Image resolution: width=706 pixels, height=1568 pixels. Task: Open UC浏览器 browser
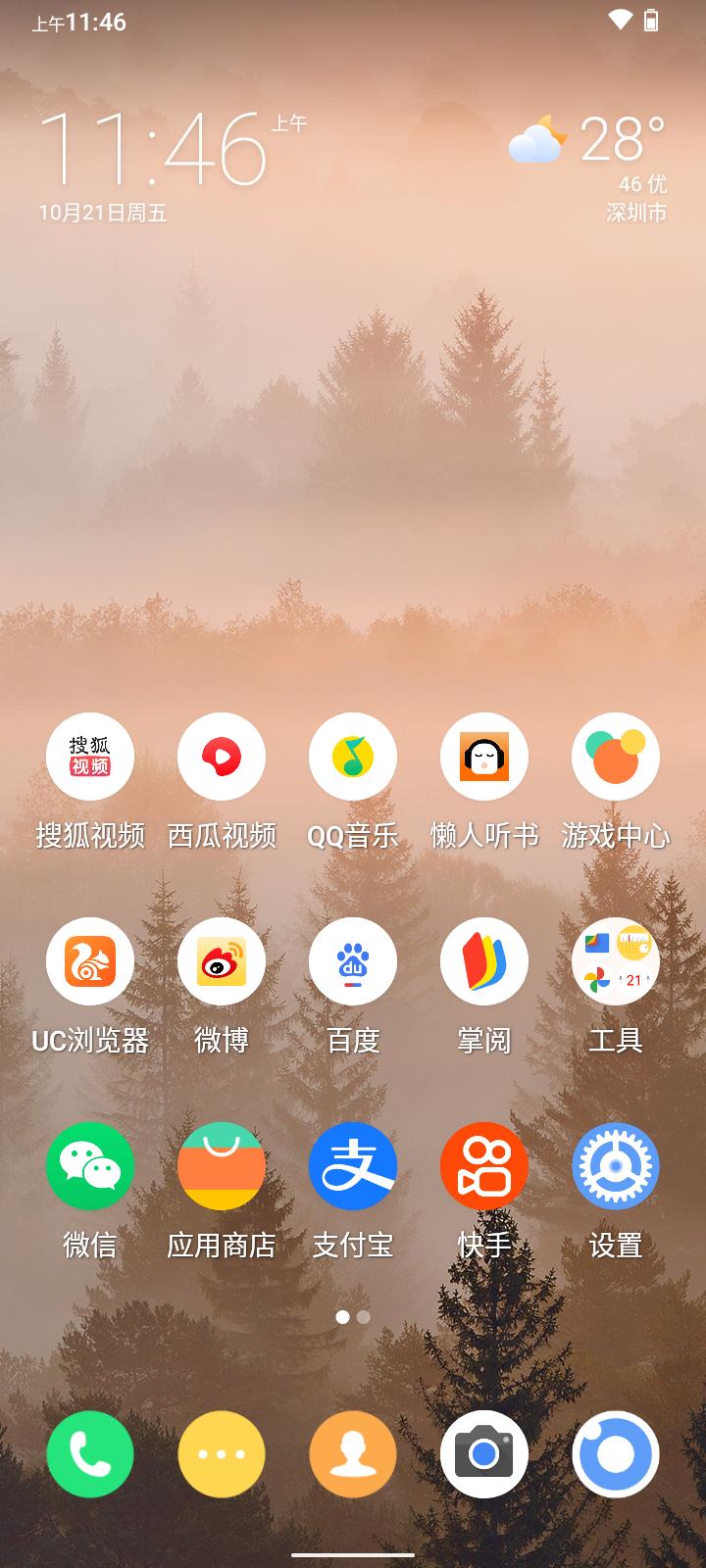(89, 961)
